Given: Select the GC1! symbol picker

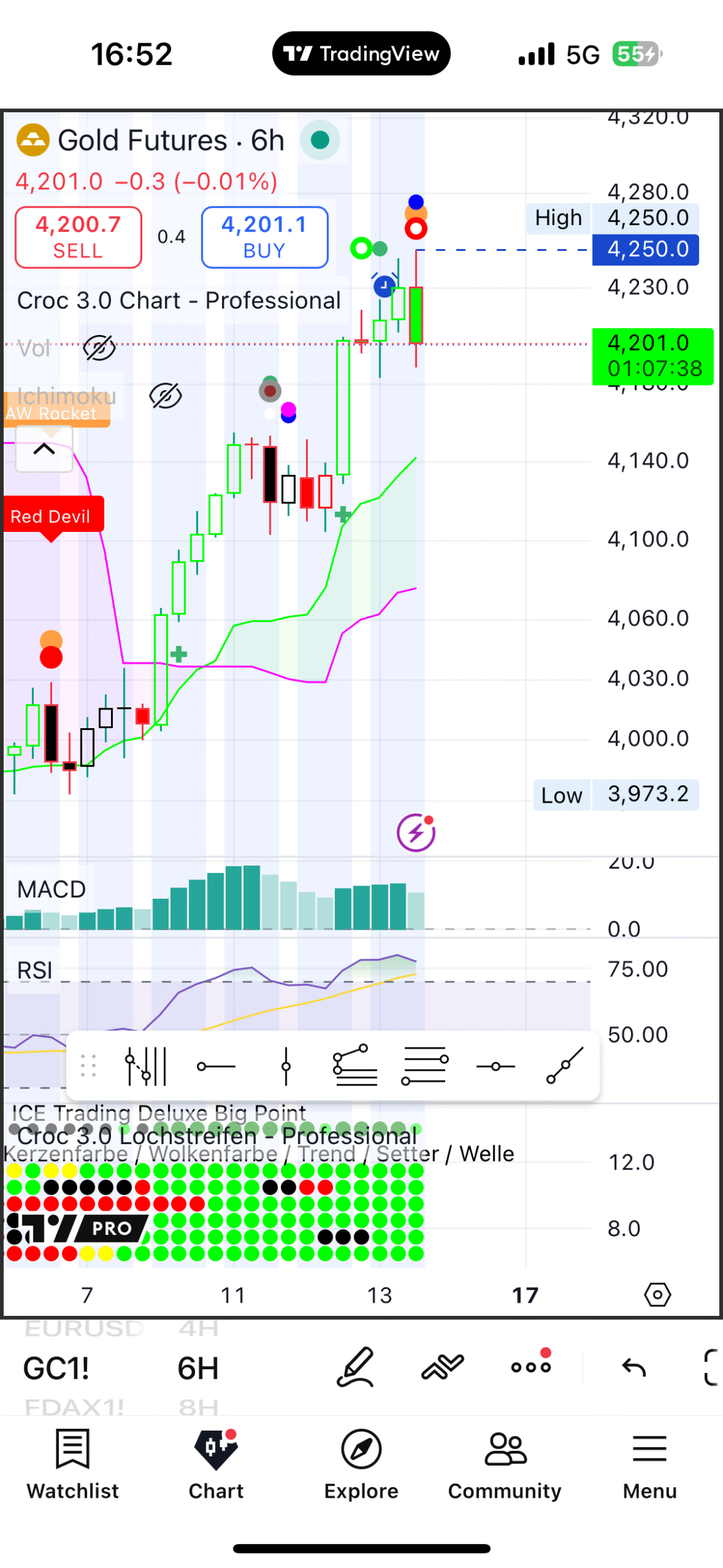Looking at the screenshot, I should [x=56, y=1368].
